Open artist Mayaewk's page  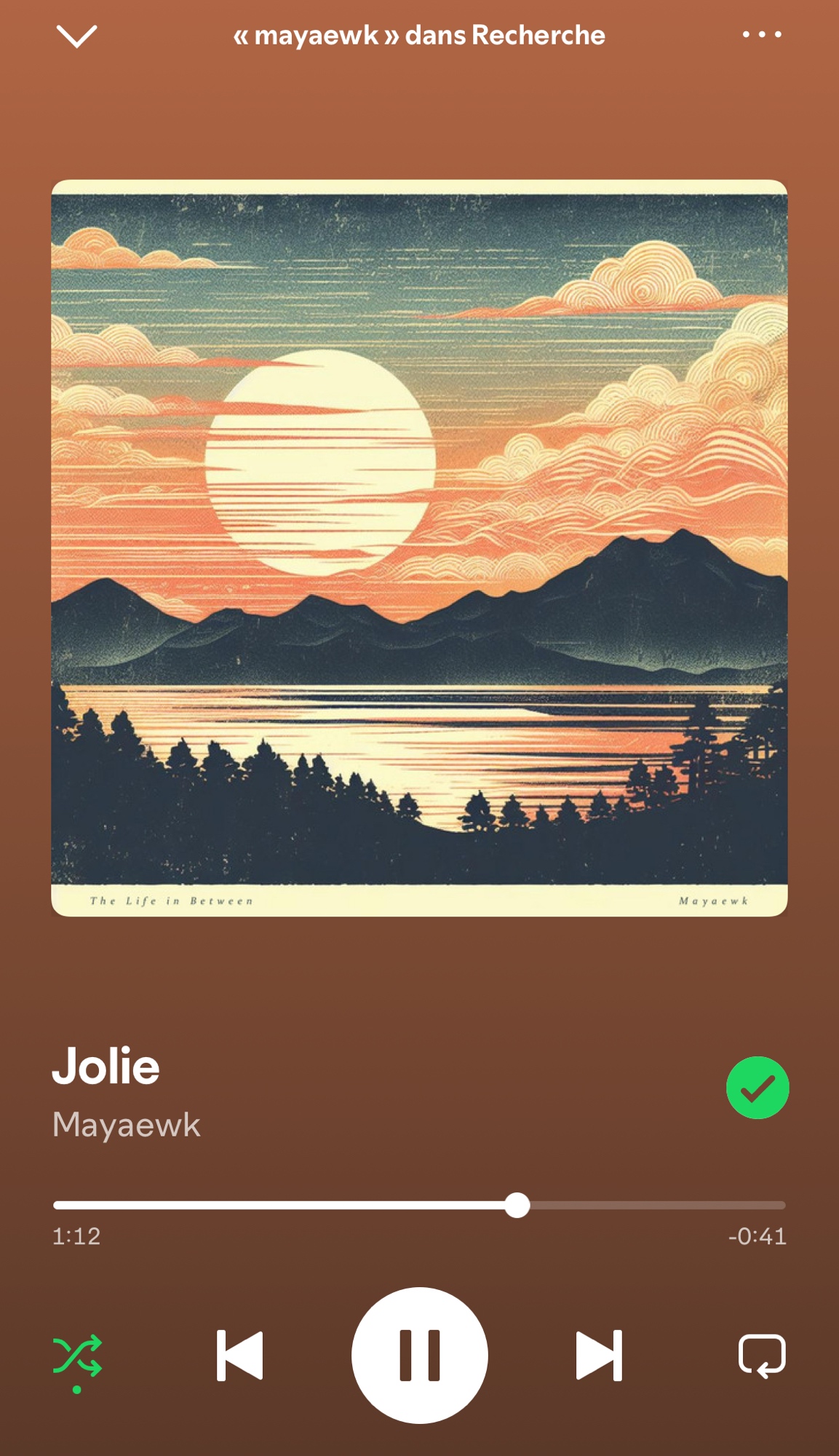click(127, 1125)
